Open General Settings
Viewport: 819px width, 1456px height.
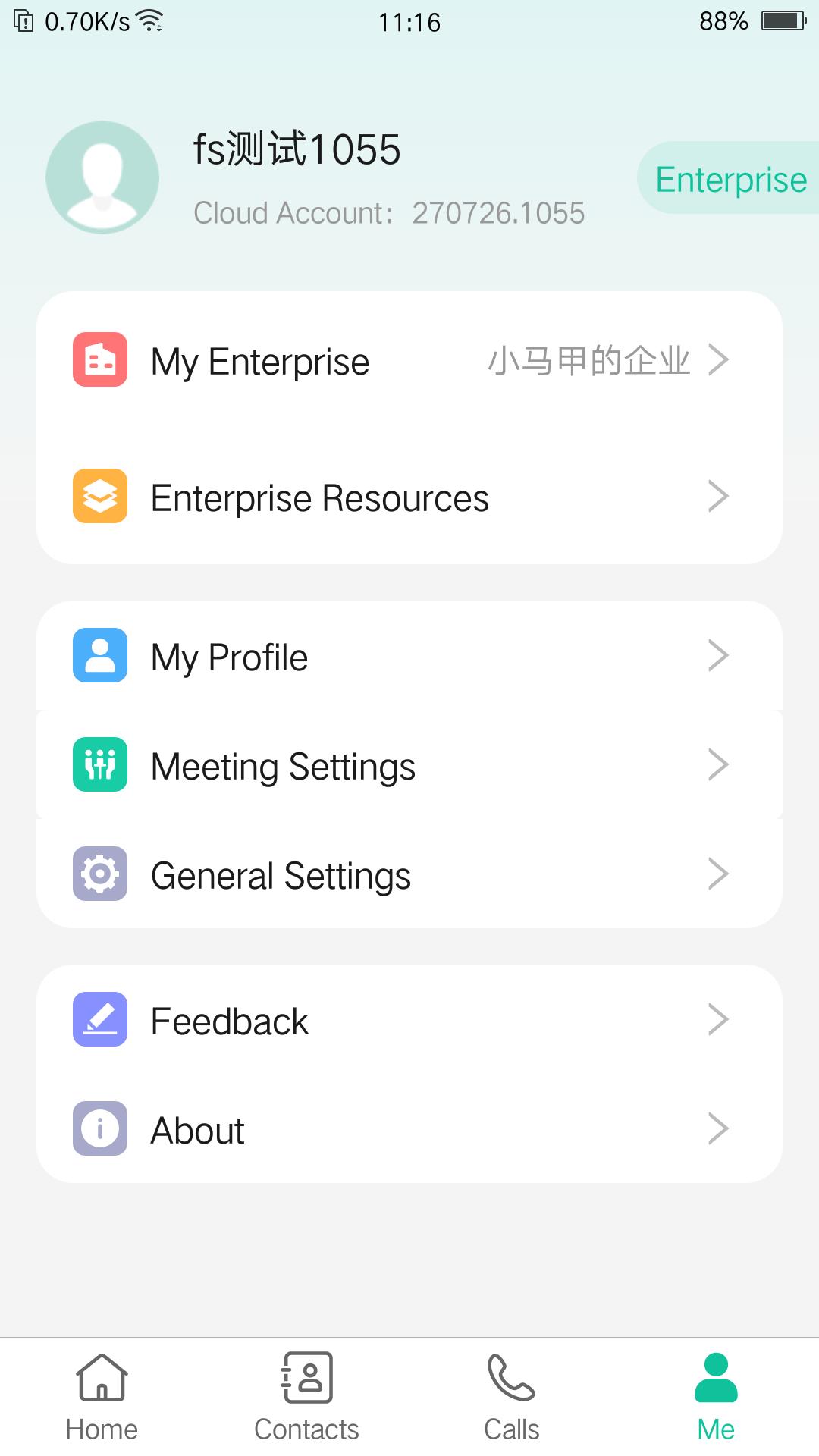tap(409, 874)
